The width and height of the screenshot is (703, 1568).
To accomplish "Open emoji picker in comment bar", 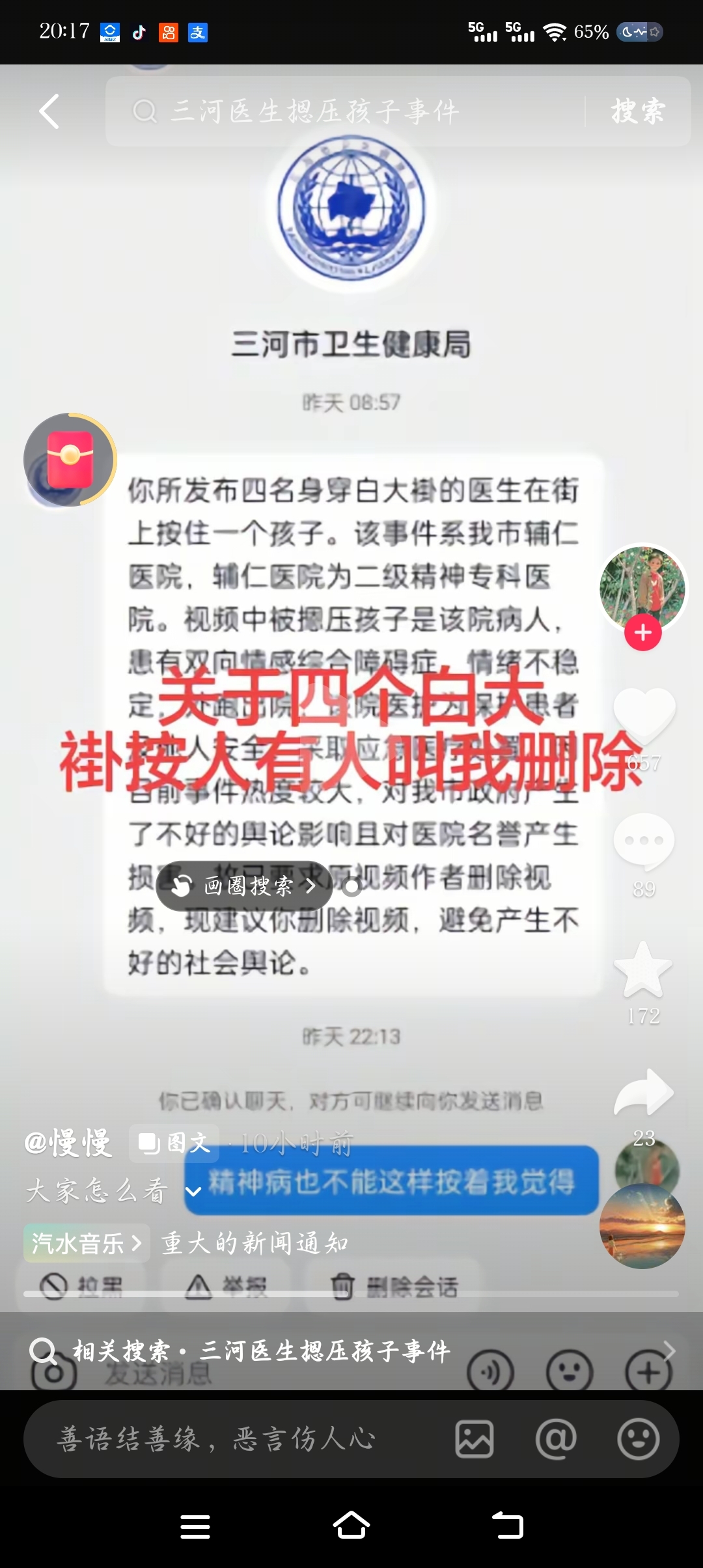I will point(638,1439).
